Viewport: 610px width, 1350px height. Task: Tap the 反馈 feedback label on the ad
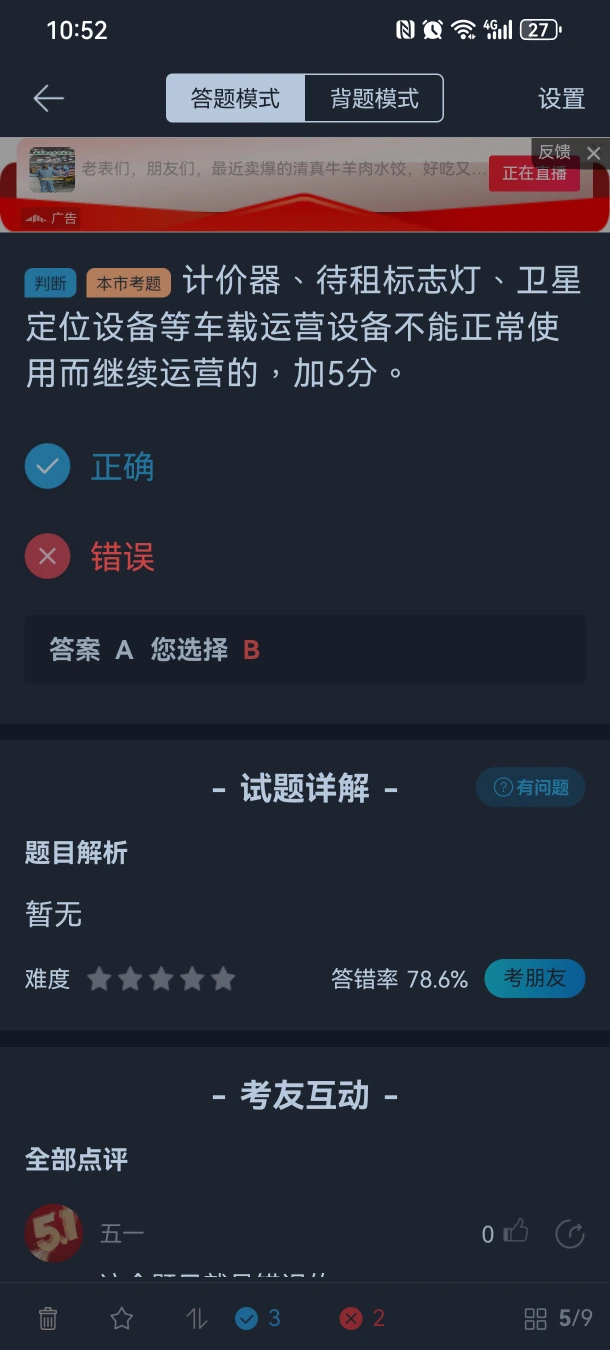pyautogui.click(x=555, y=152)
